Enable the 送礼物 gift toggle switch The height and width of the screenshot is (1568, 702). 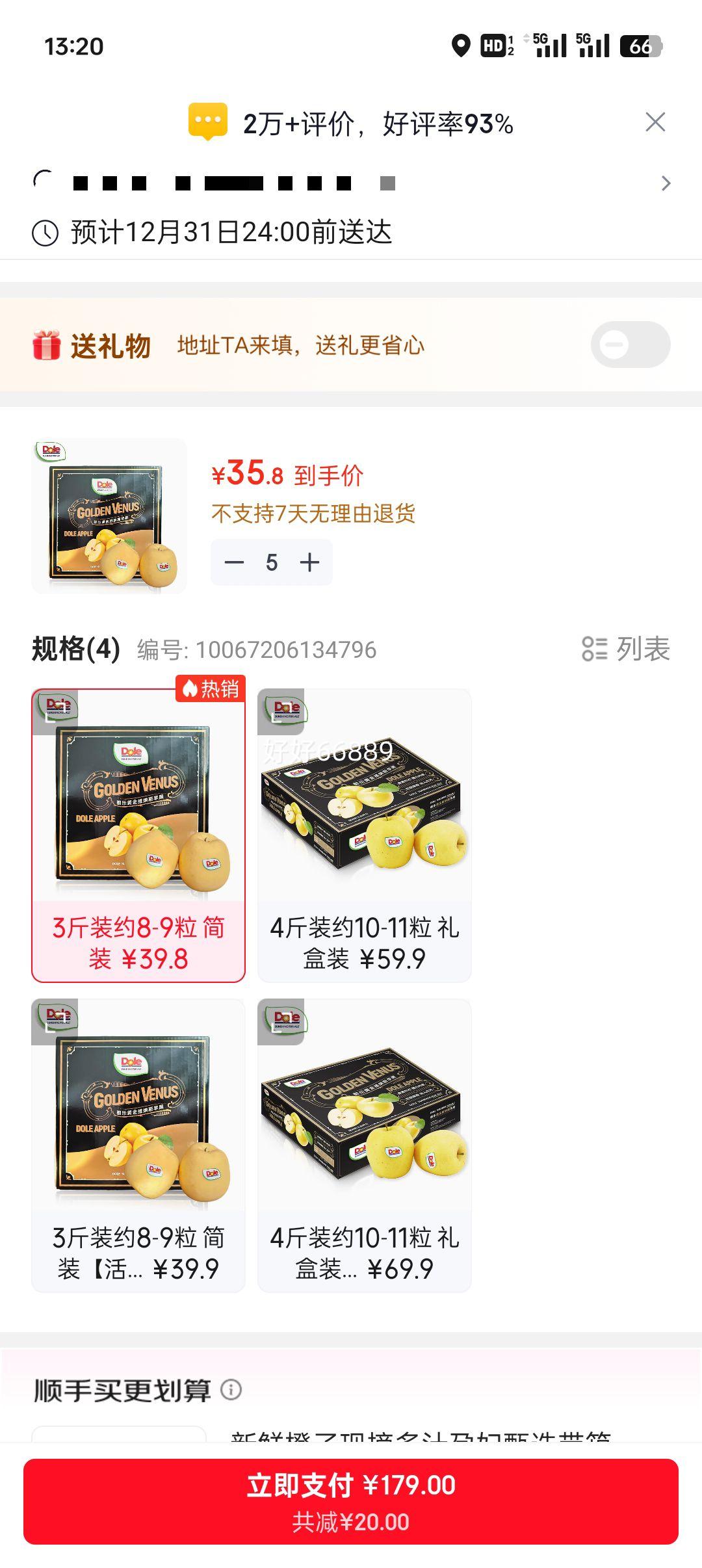(634, 344)
